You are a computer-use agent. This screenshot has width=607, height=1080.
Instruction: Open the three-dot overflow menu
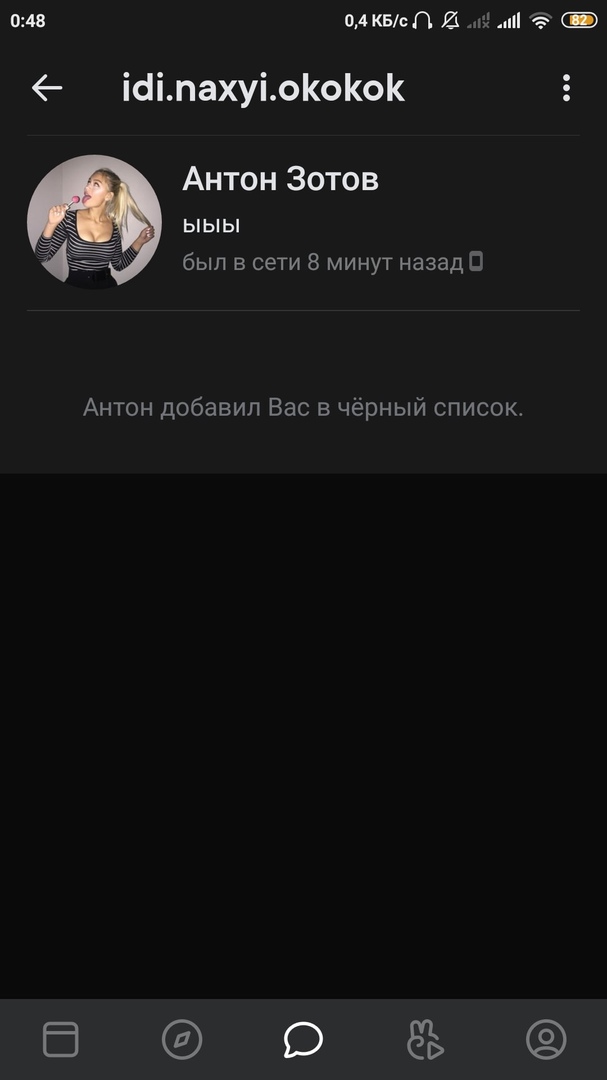click(x=566, y=88)
